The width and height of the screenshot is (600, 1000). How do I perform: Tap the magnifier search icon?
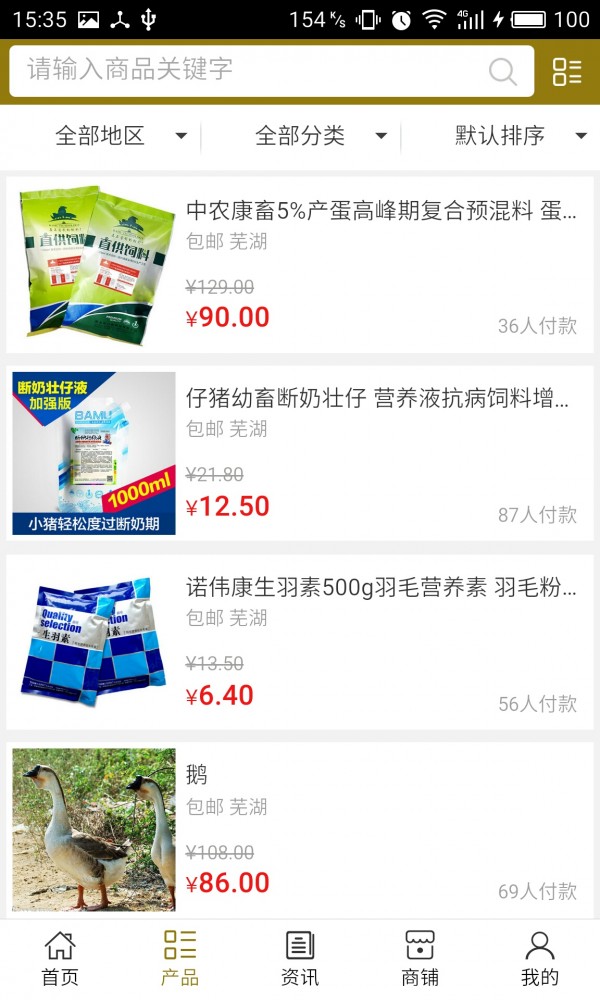click(x=502, y=71)
